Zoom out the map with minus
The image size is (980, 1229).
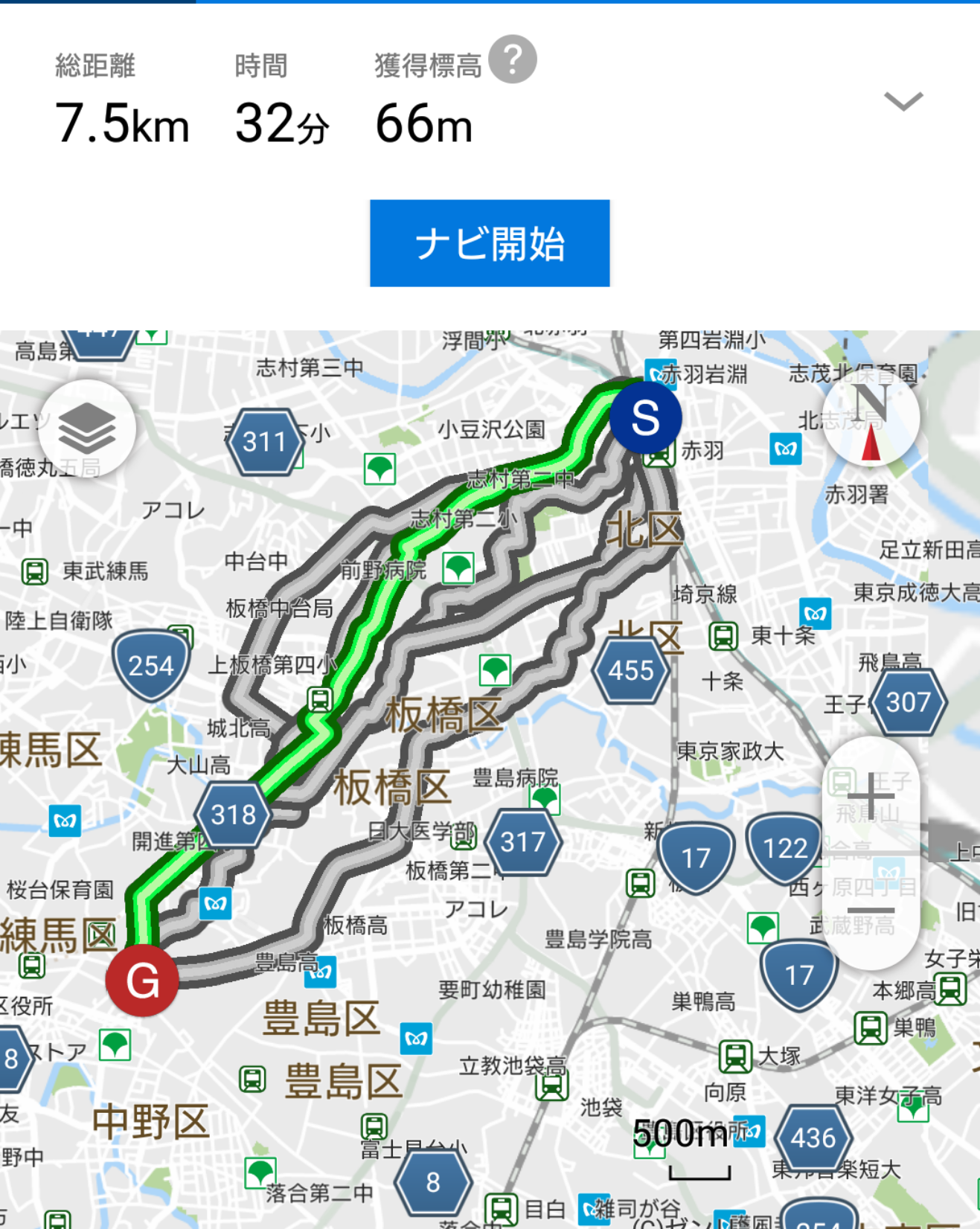coord(870,911)
